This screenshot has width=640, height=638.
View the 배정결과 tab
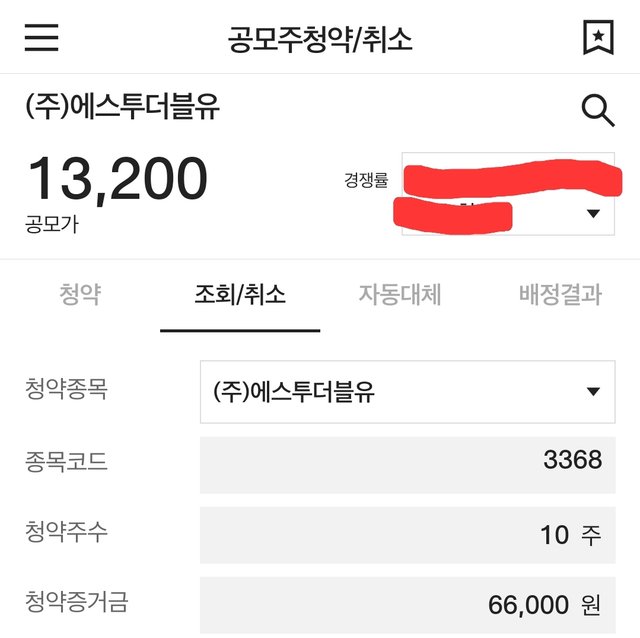click(x=560, y=295)
